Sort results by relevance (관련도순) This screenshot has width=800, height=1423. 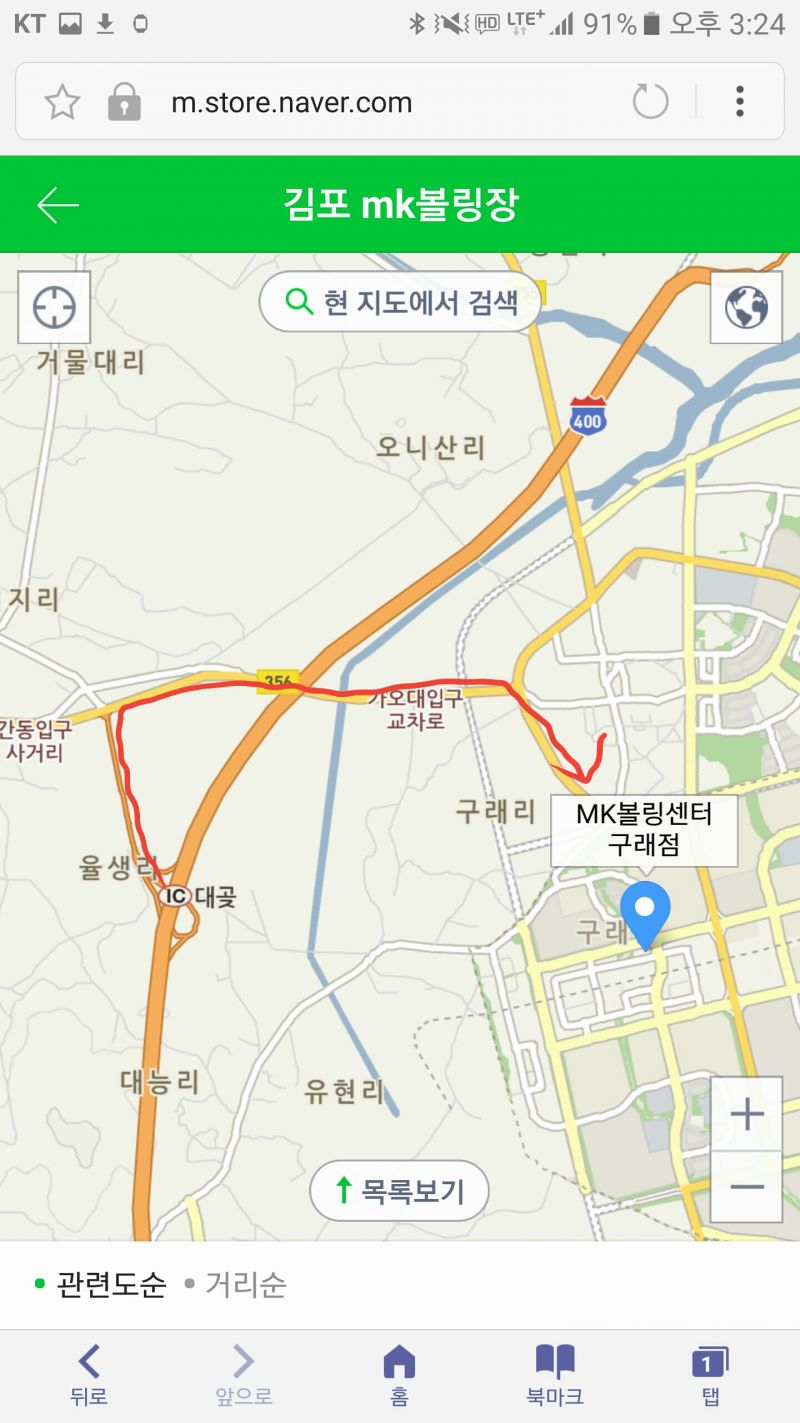[x=100, y=1285]
